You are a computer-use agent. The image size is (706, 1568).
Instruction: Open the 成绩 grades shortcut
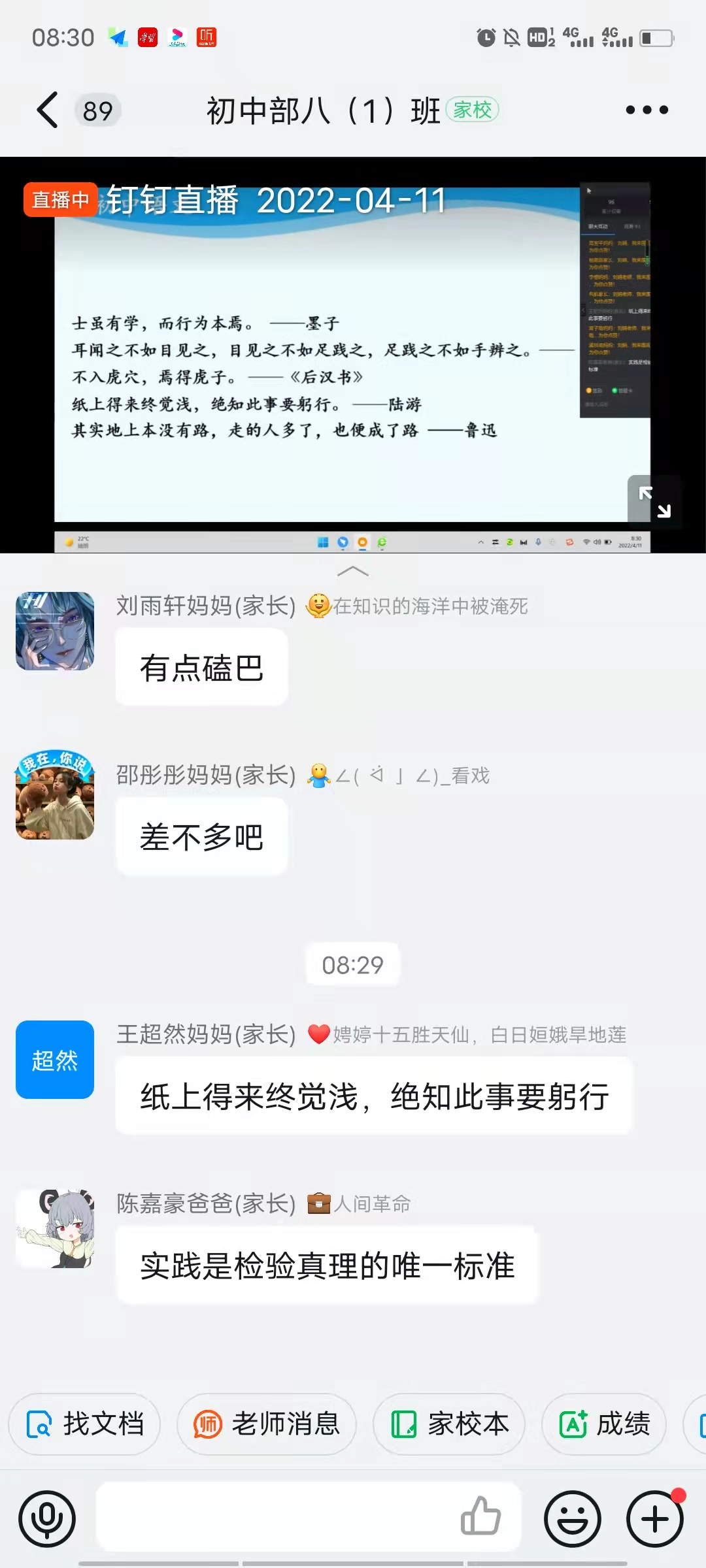pyautogui.click(x=604, y=1424)
